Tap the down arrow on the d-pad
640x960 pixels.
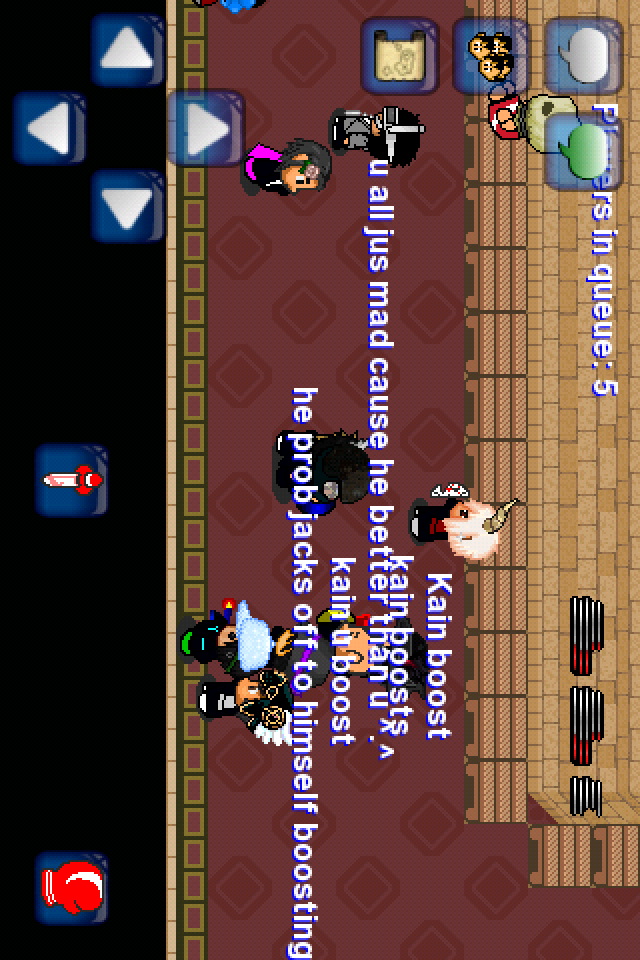[x=127, y=206]
